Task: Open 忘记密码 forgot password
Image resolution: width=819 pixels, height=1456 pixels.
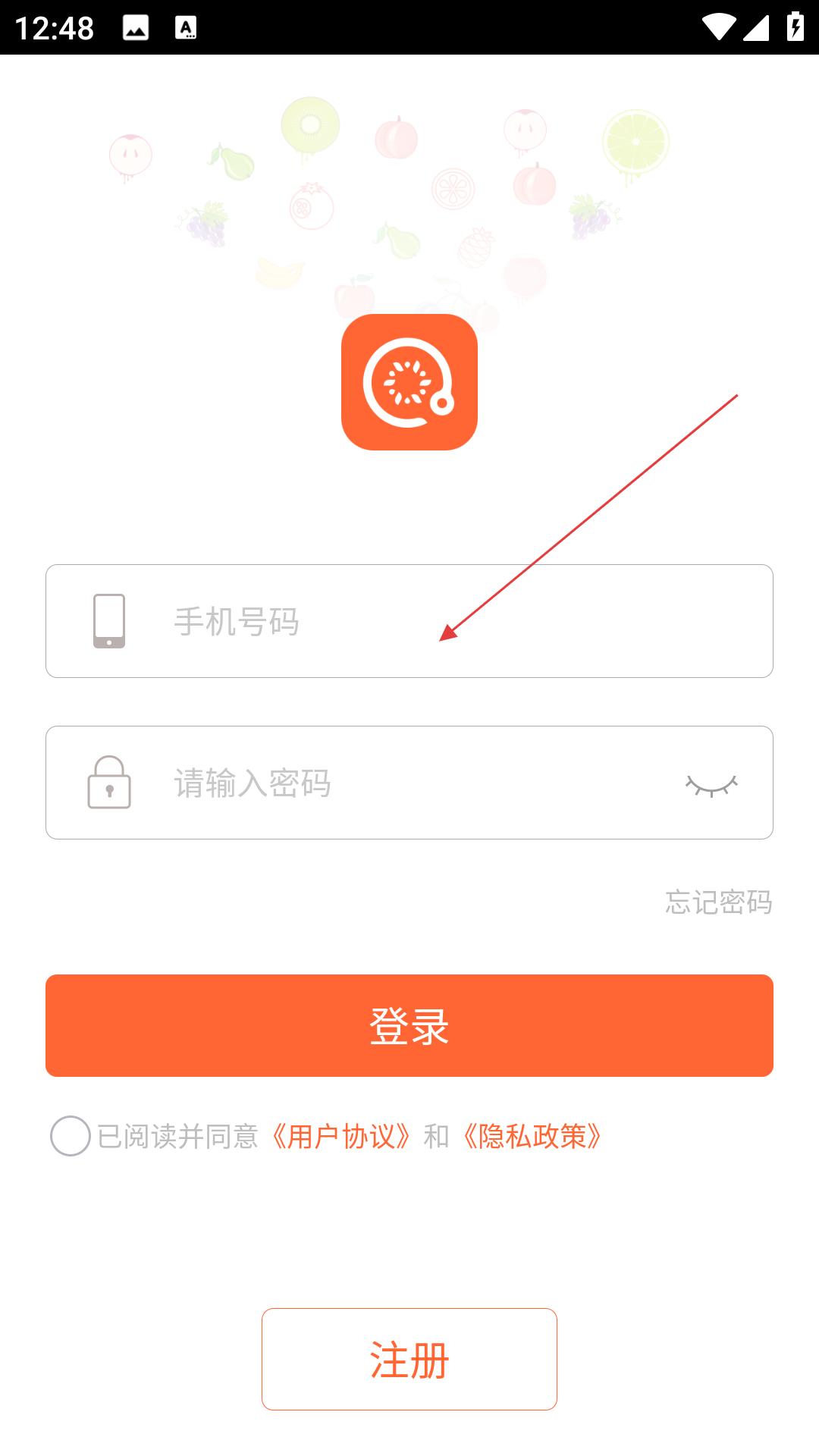Action: pyautogui.click(x=719, y=902)
